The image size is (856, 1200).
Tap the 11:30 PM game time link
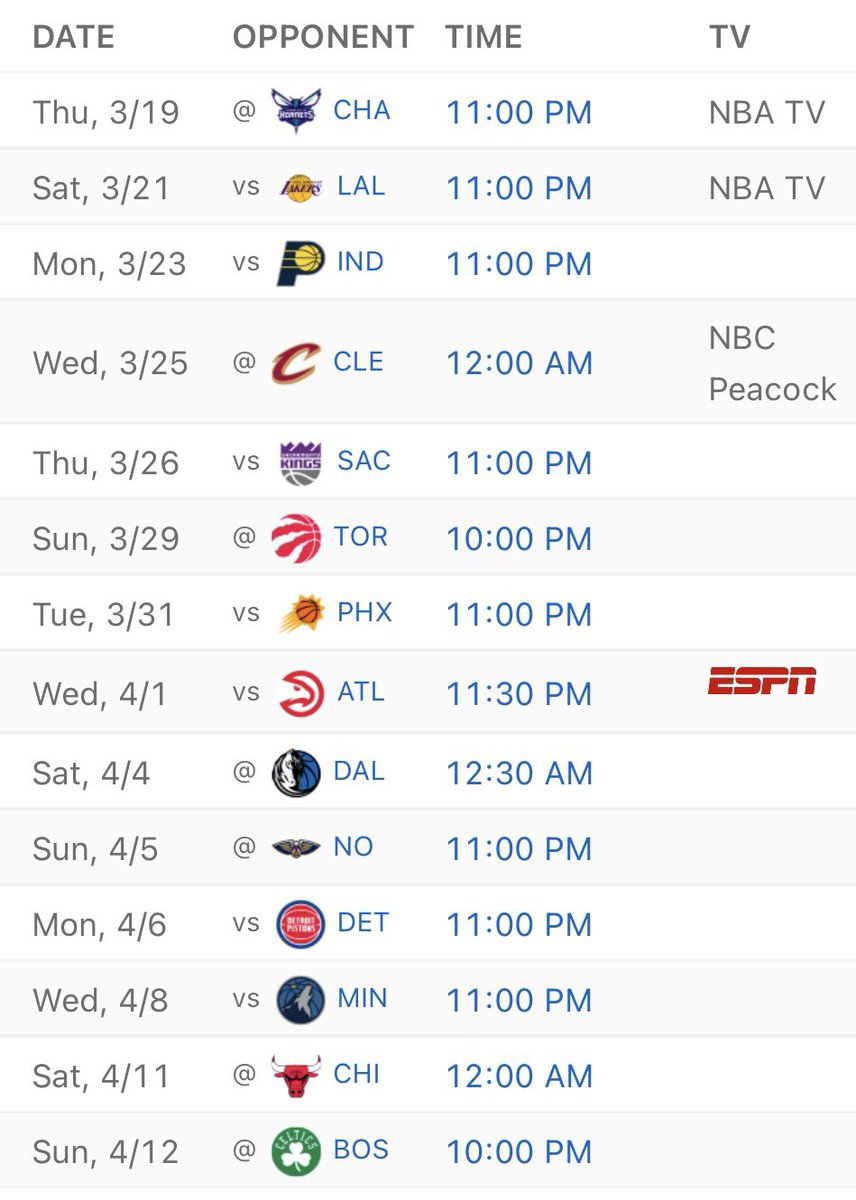pyautogui.click(x=519, y=694)
